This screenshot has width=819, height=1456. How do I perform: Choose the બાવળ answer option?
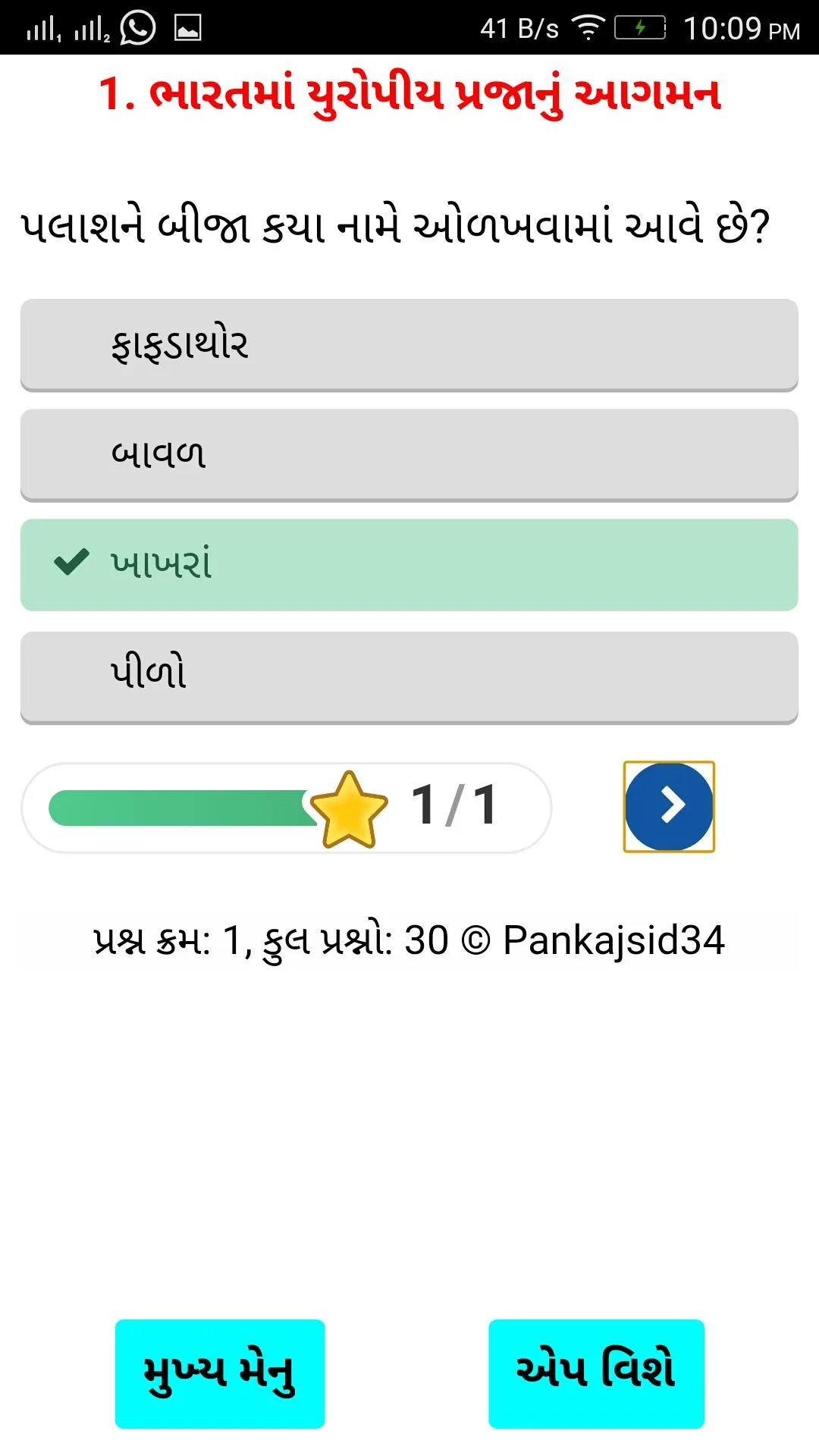coord(409,454)
